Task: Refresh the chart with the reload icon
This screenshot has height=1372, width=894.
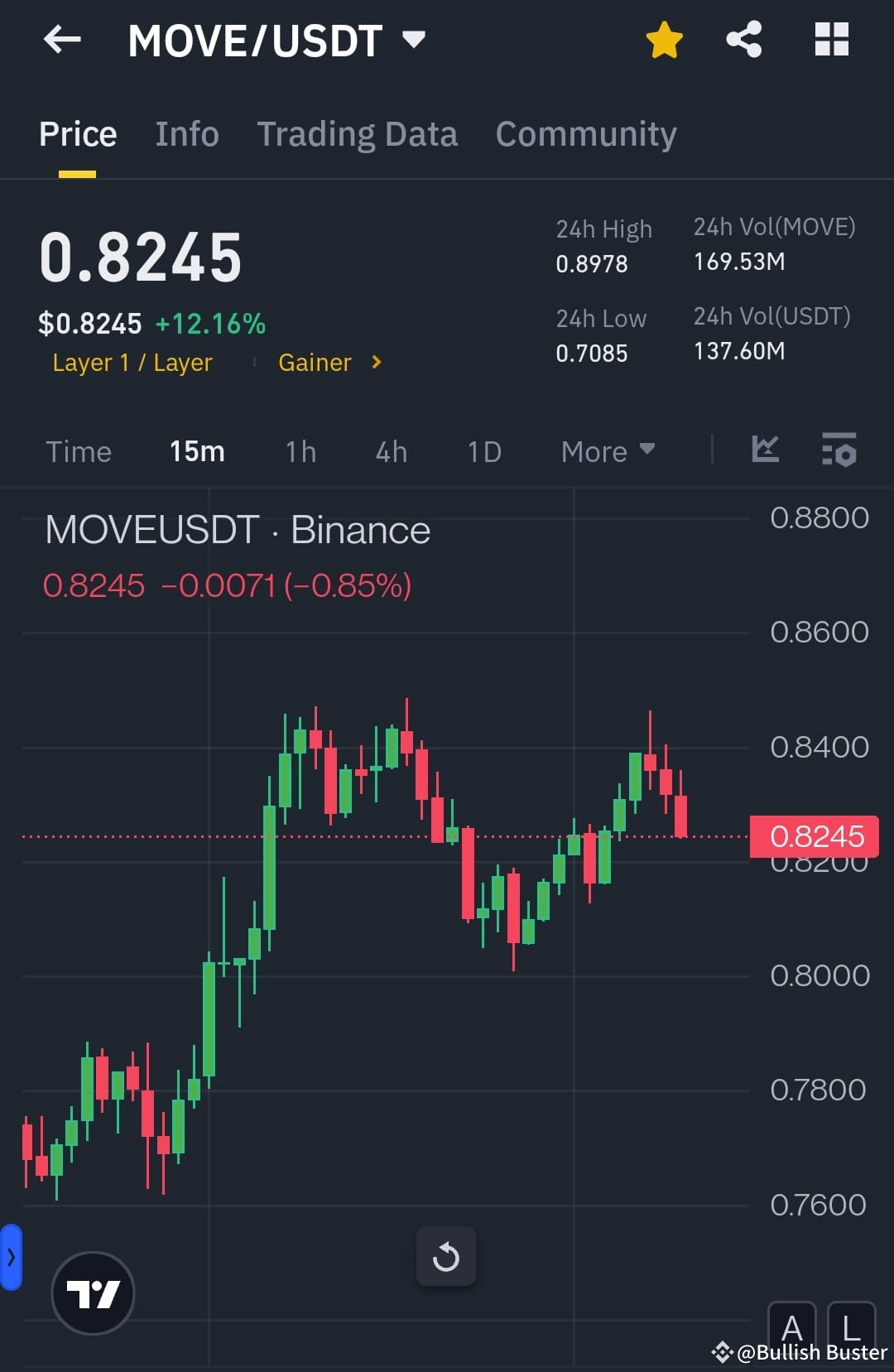Action: (x=446, y=1256)
